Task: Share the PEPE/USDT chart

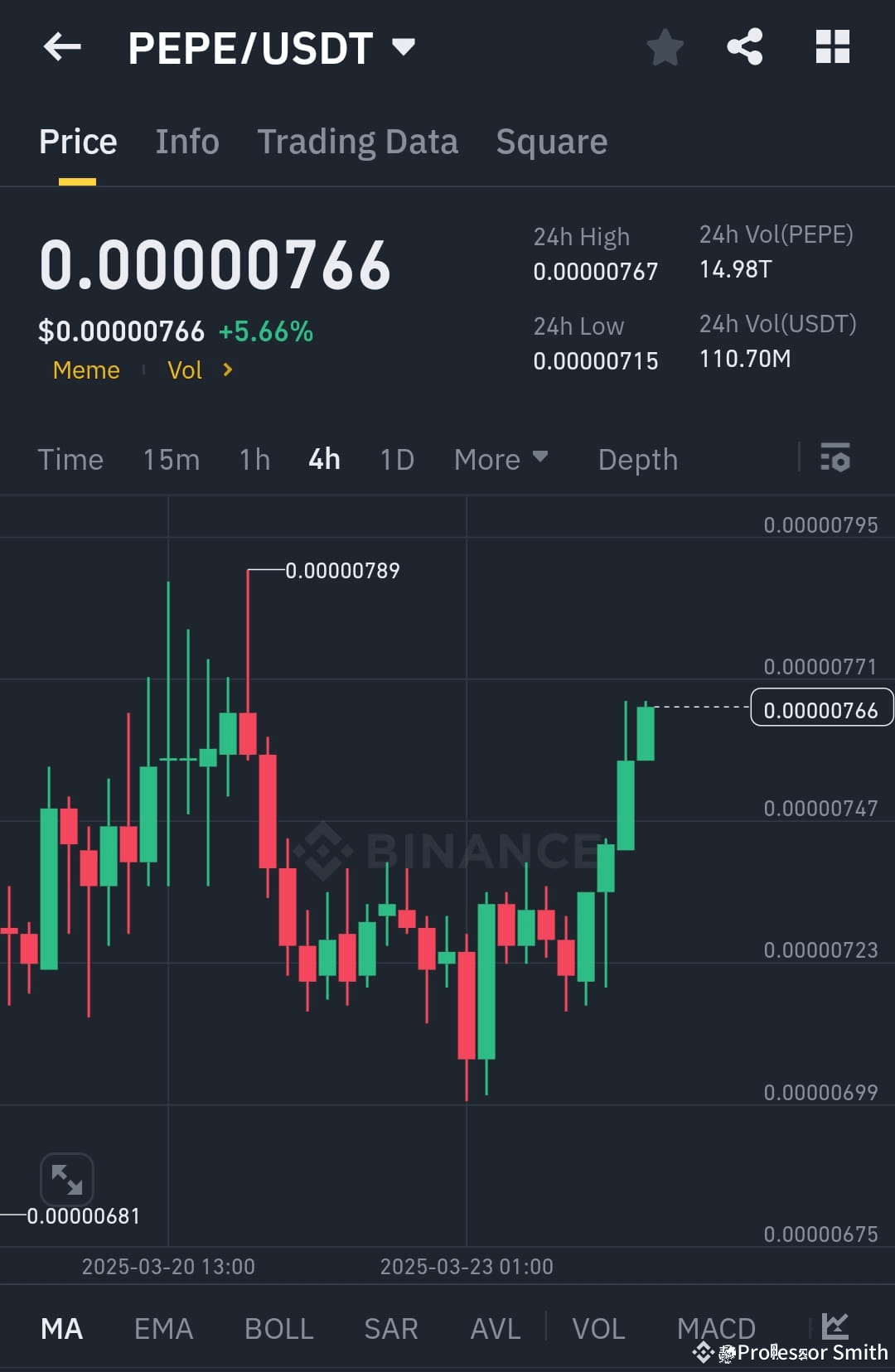Action: 745,47
